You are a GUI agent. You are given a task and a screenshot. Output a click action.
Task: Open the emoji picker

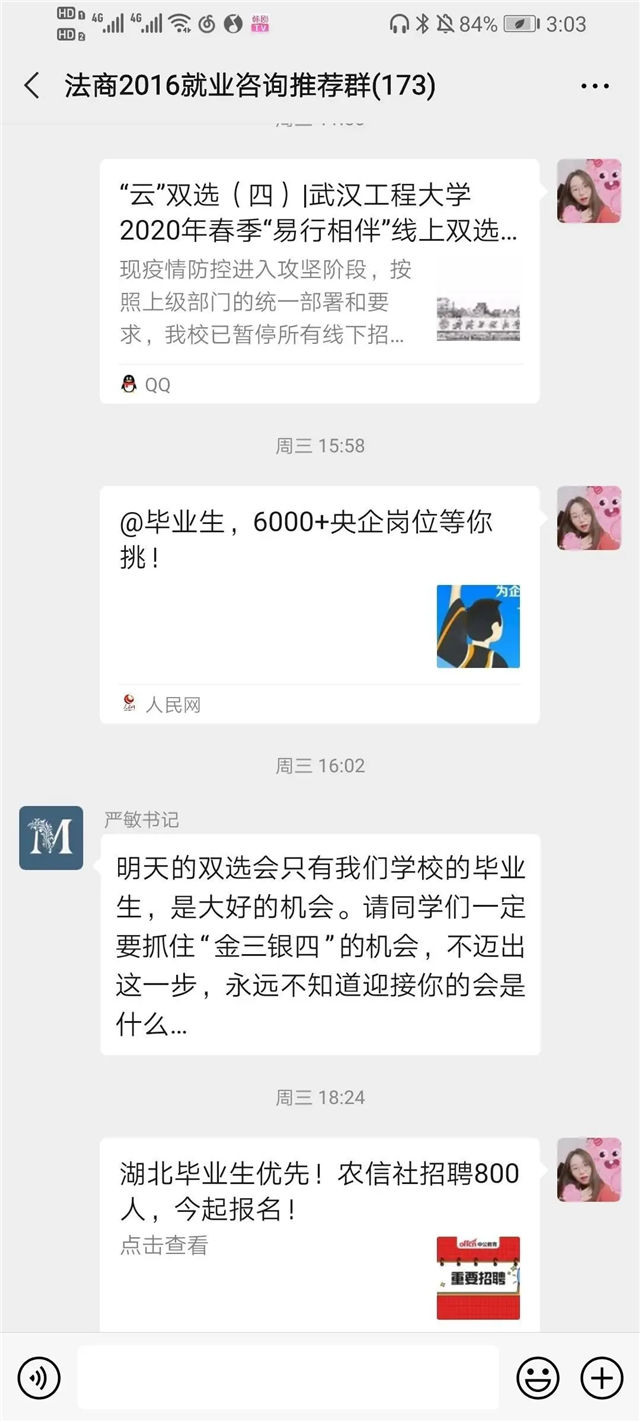[x=538, y=1379]
